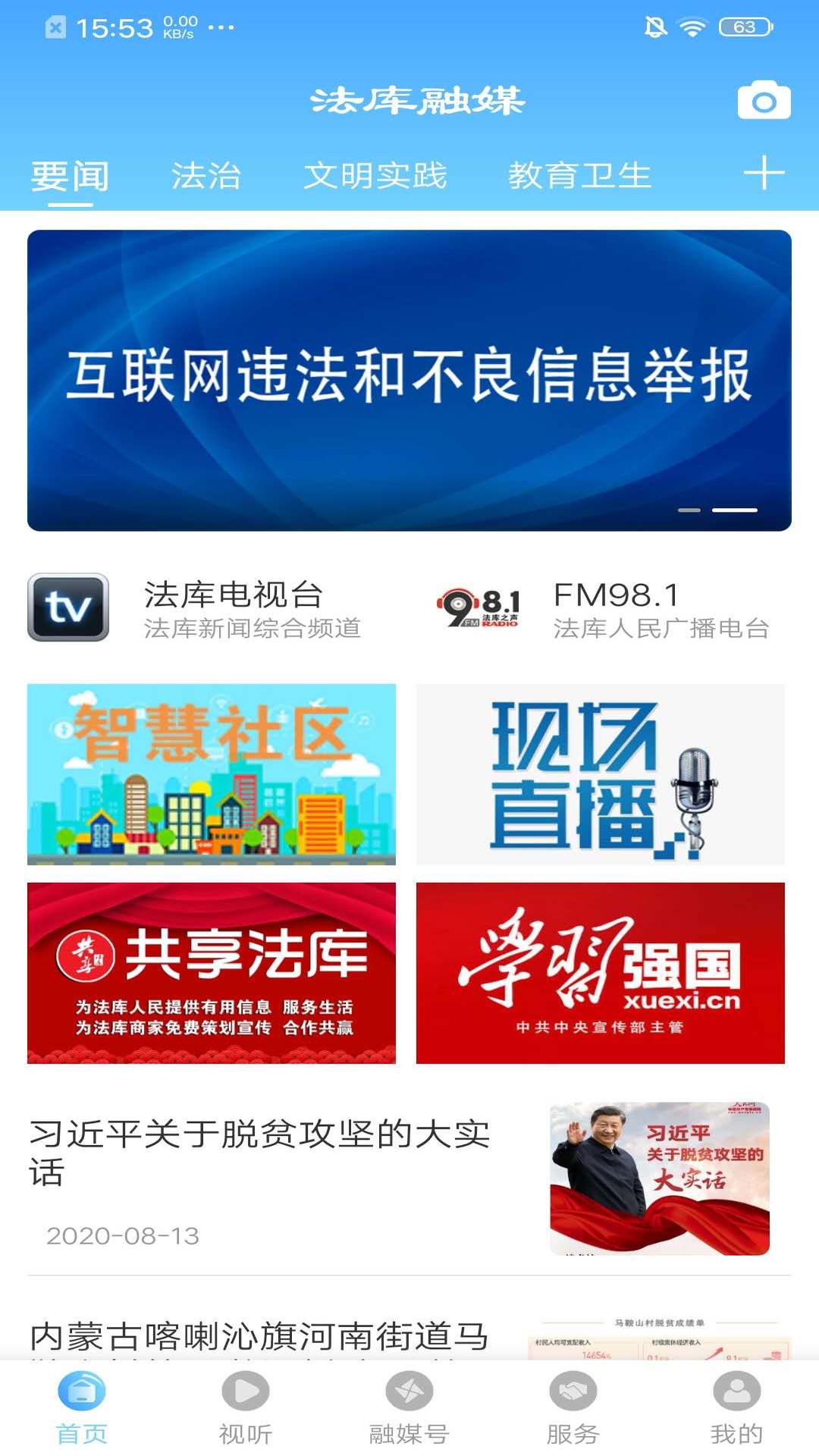Select the 要闻 tab
Screen dimensions: 819x1456
[68, 177]
